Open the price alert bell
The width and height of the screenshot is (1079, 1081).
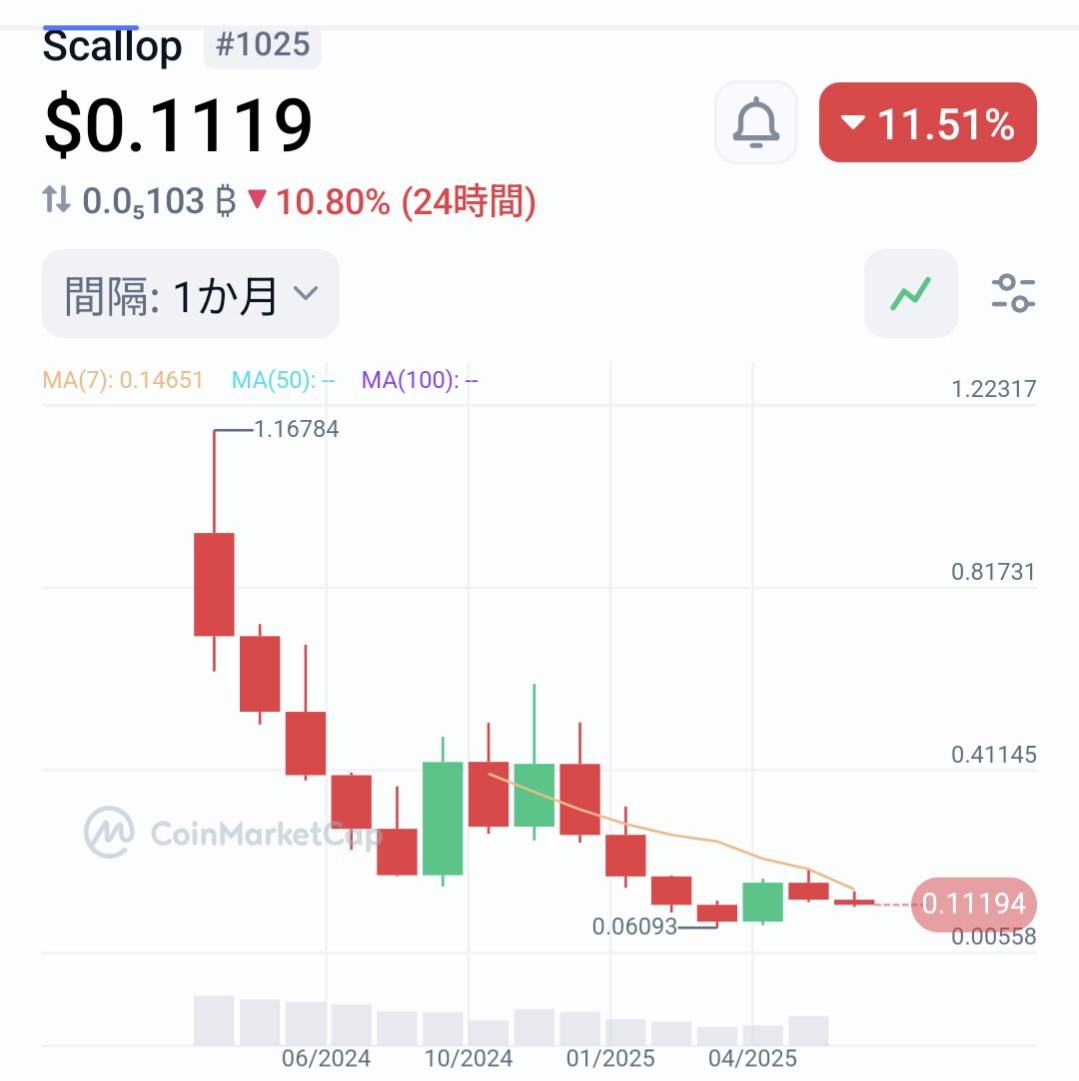pos(756,123)
